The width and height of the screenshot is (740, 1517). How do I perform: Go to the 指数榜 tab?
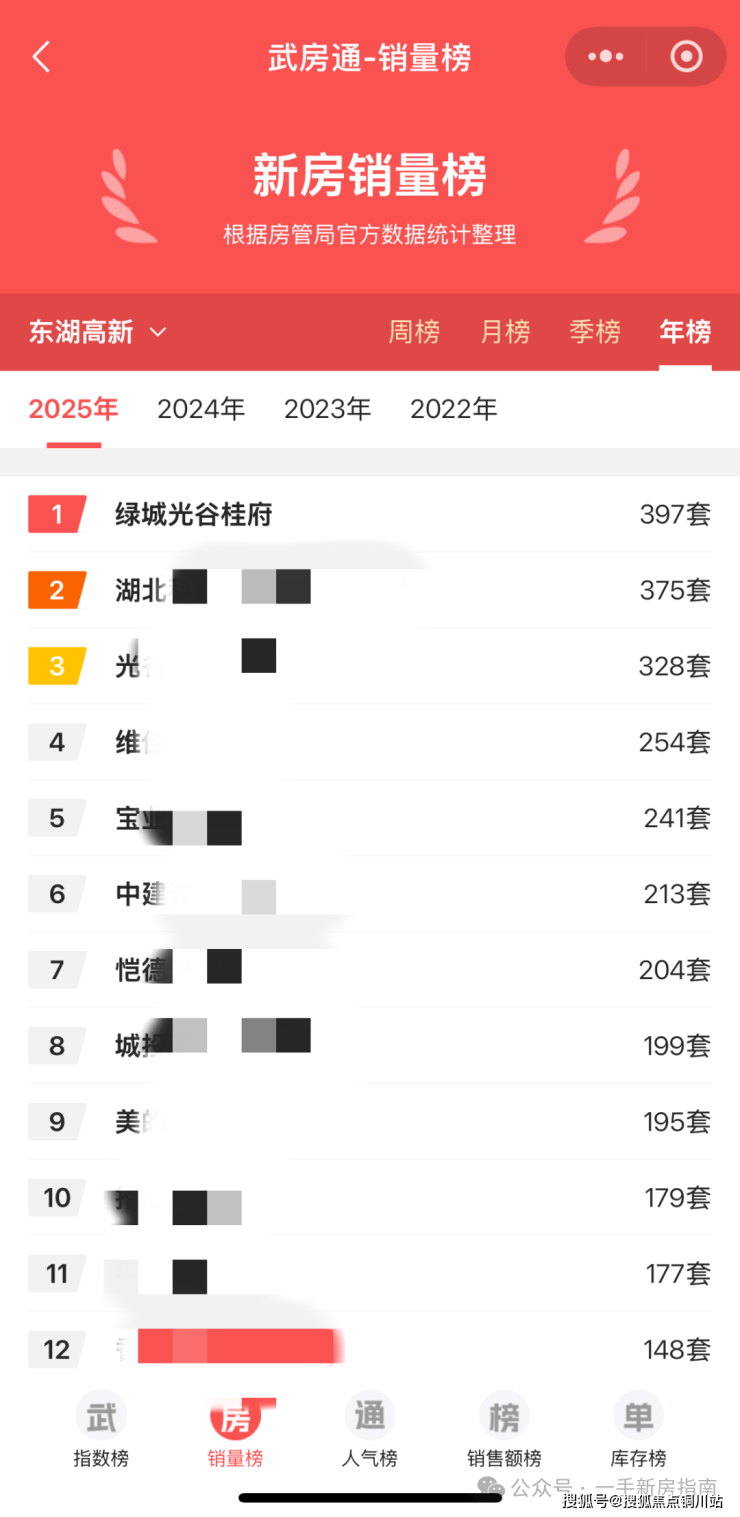(101, 1431)
